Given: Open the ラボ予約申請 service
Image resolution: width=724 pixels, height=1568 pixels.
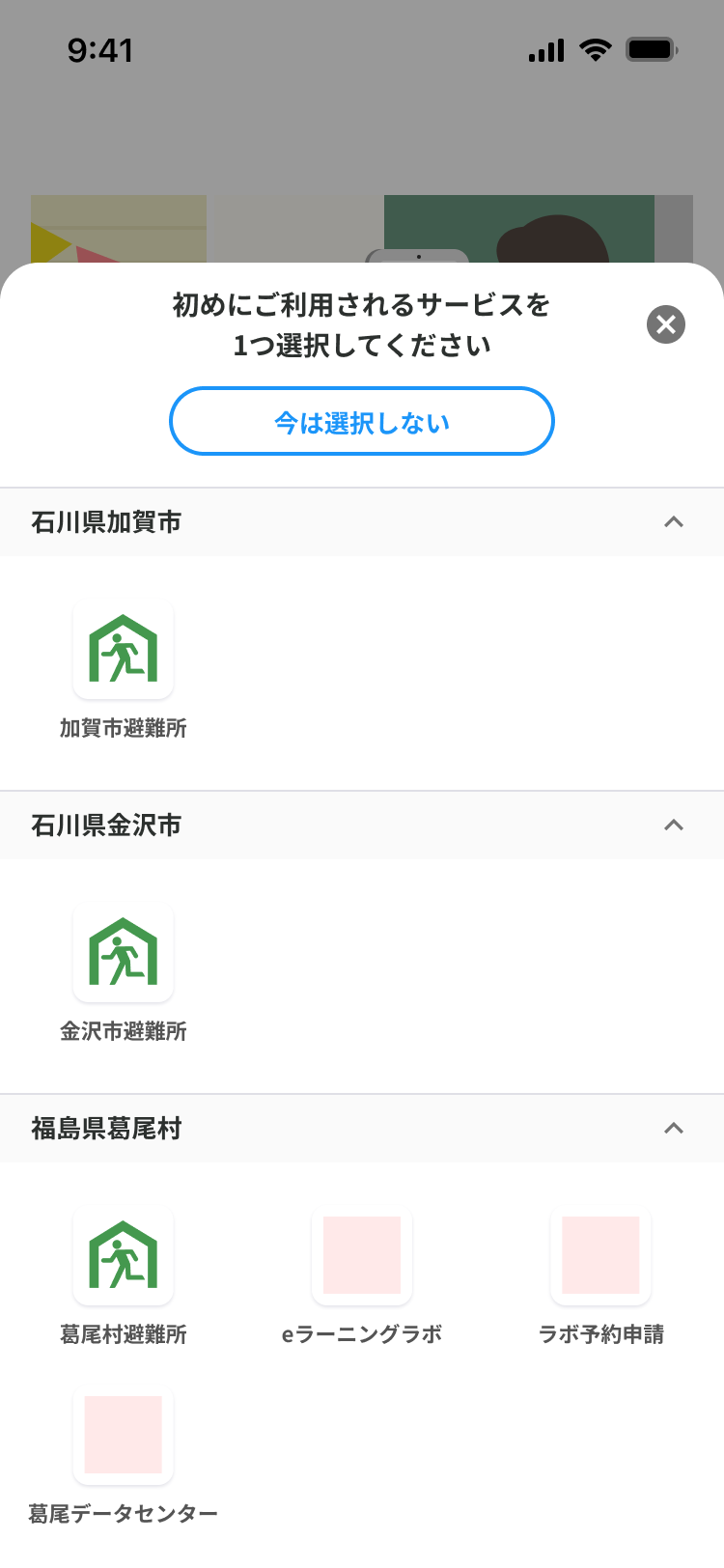Looking at the screenshot, I should click(x=600, y=1257).
